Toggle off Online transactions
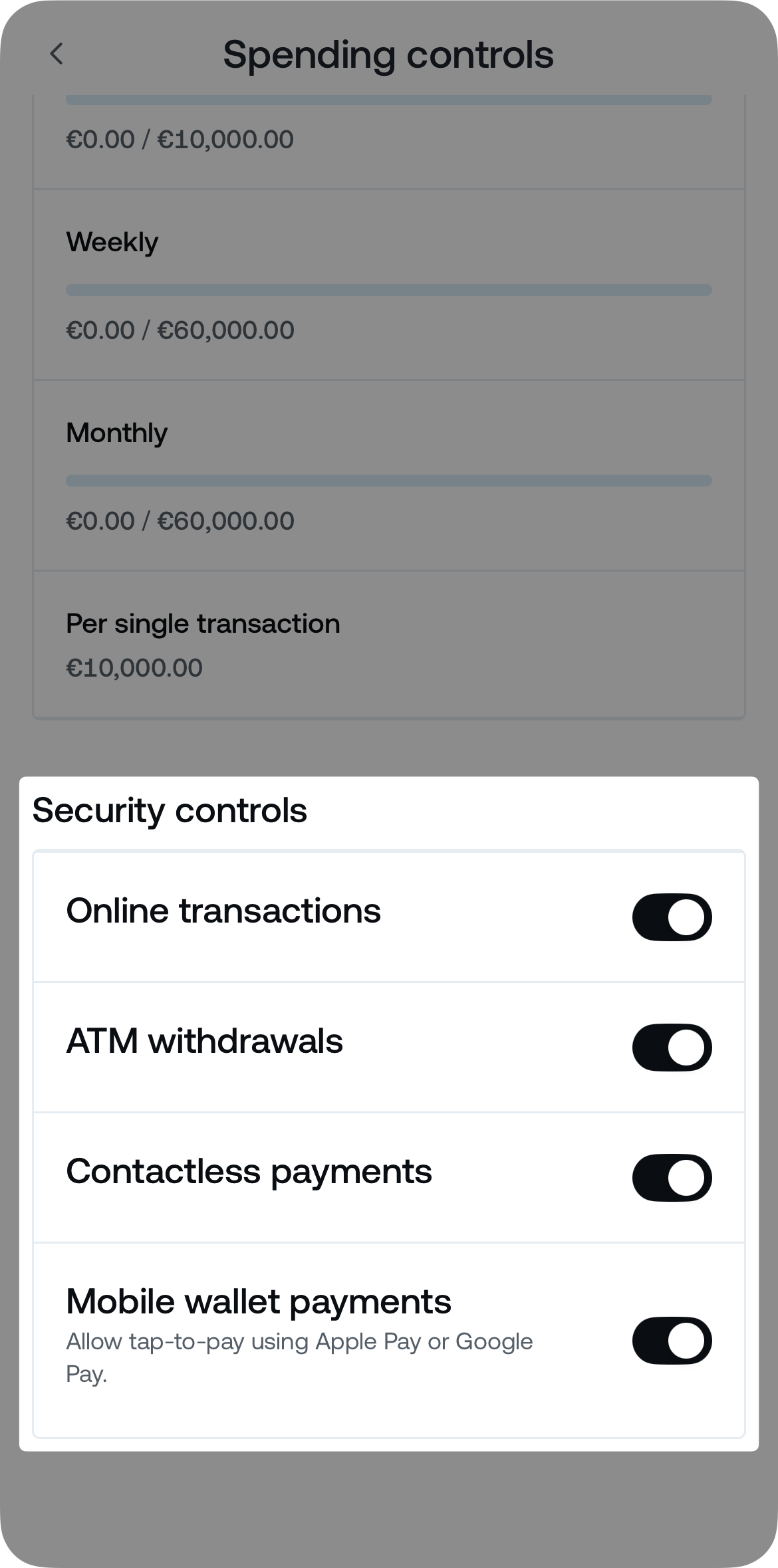The width and height of the screenshot is (778, 1568). (x=671, y=917)
